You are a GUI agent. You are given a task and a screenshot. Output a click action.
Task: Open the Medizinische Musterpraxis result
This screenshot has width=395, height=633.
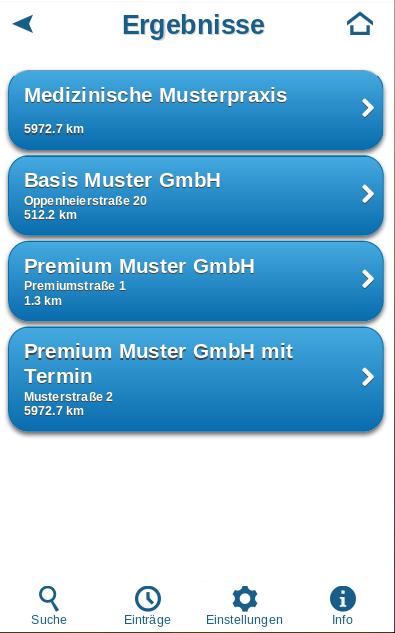pos(196,110)
